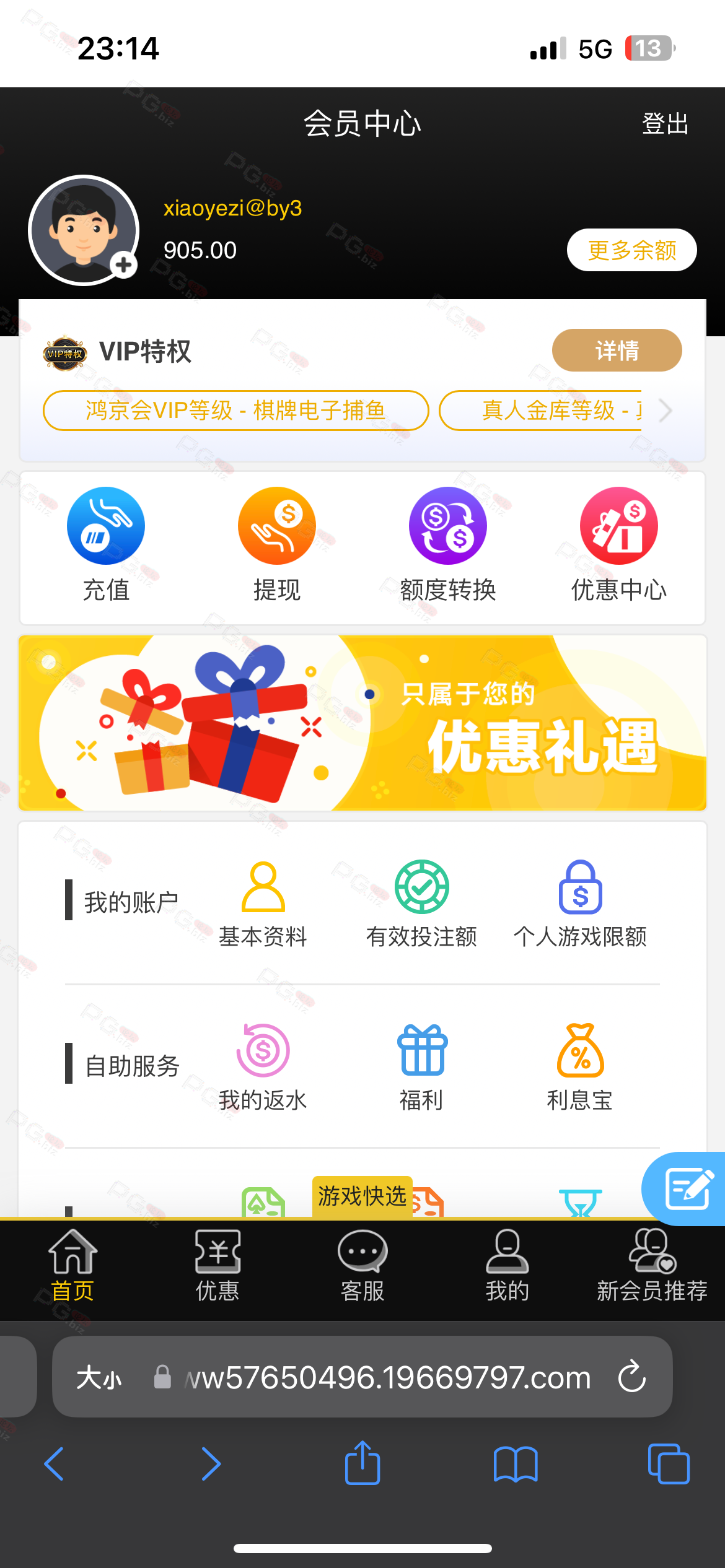Open 利息宝
The image size is (725, 1568).
[x=580, y=1068]
